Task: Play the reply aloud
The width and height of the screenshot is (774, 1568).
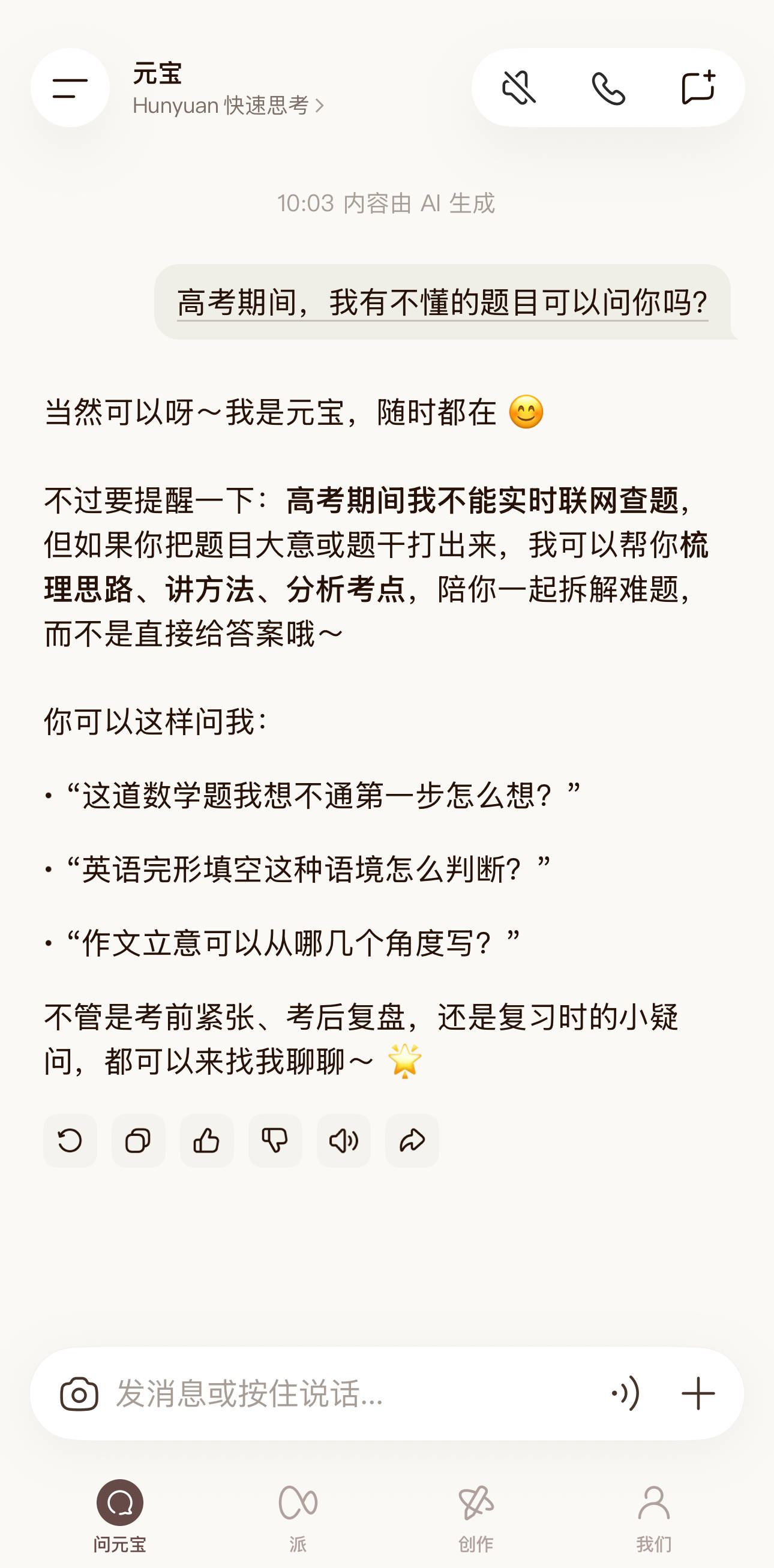Action: click(x=343, y=1141)
